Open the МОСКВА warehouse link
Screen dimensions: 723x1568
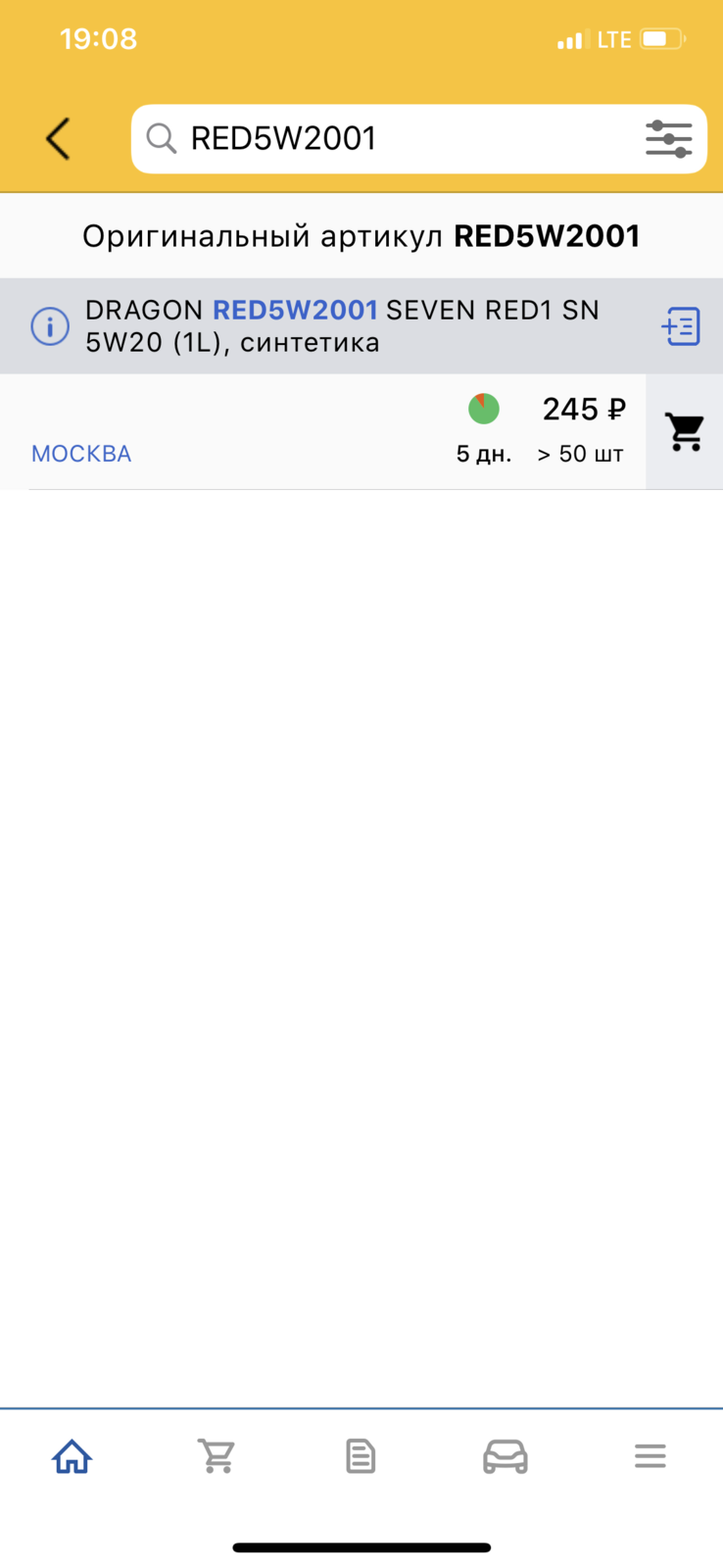click(x=81, y=454)
